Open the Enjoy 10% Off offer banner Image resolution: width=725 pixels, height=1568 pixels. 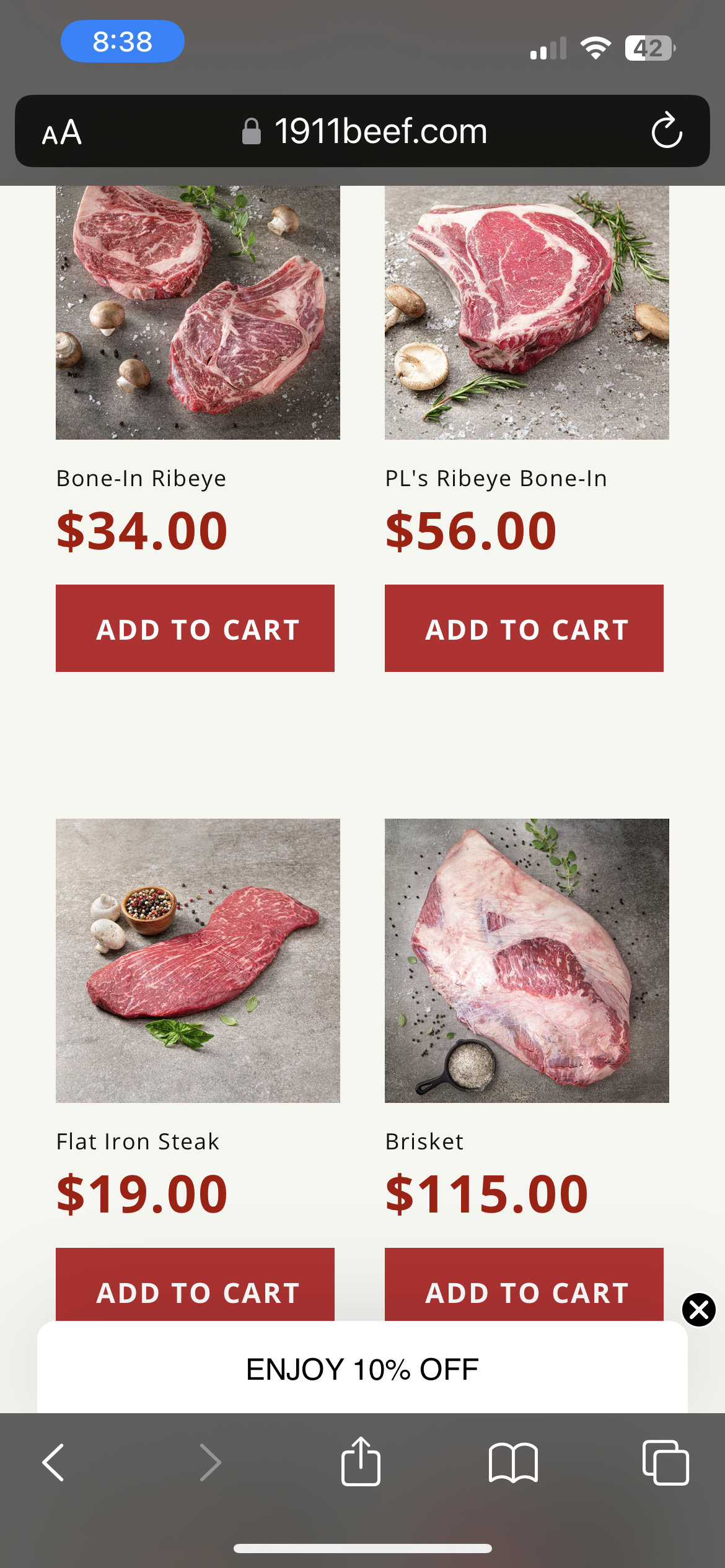click(362, 1369)
